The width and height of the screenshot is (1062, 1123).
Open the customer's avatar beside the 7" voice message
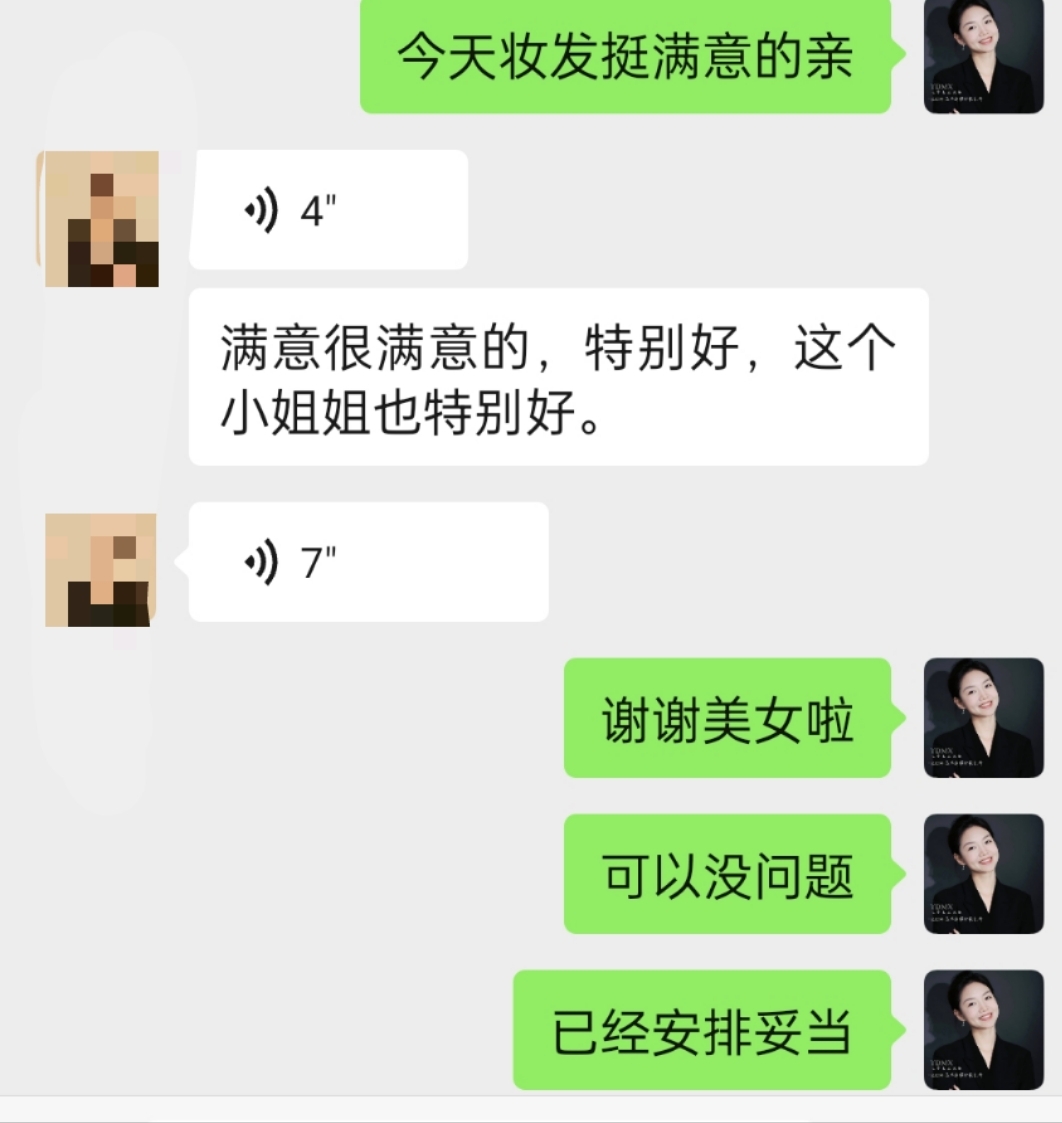pyautogui.click(x=101, y=570)
